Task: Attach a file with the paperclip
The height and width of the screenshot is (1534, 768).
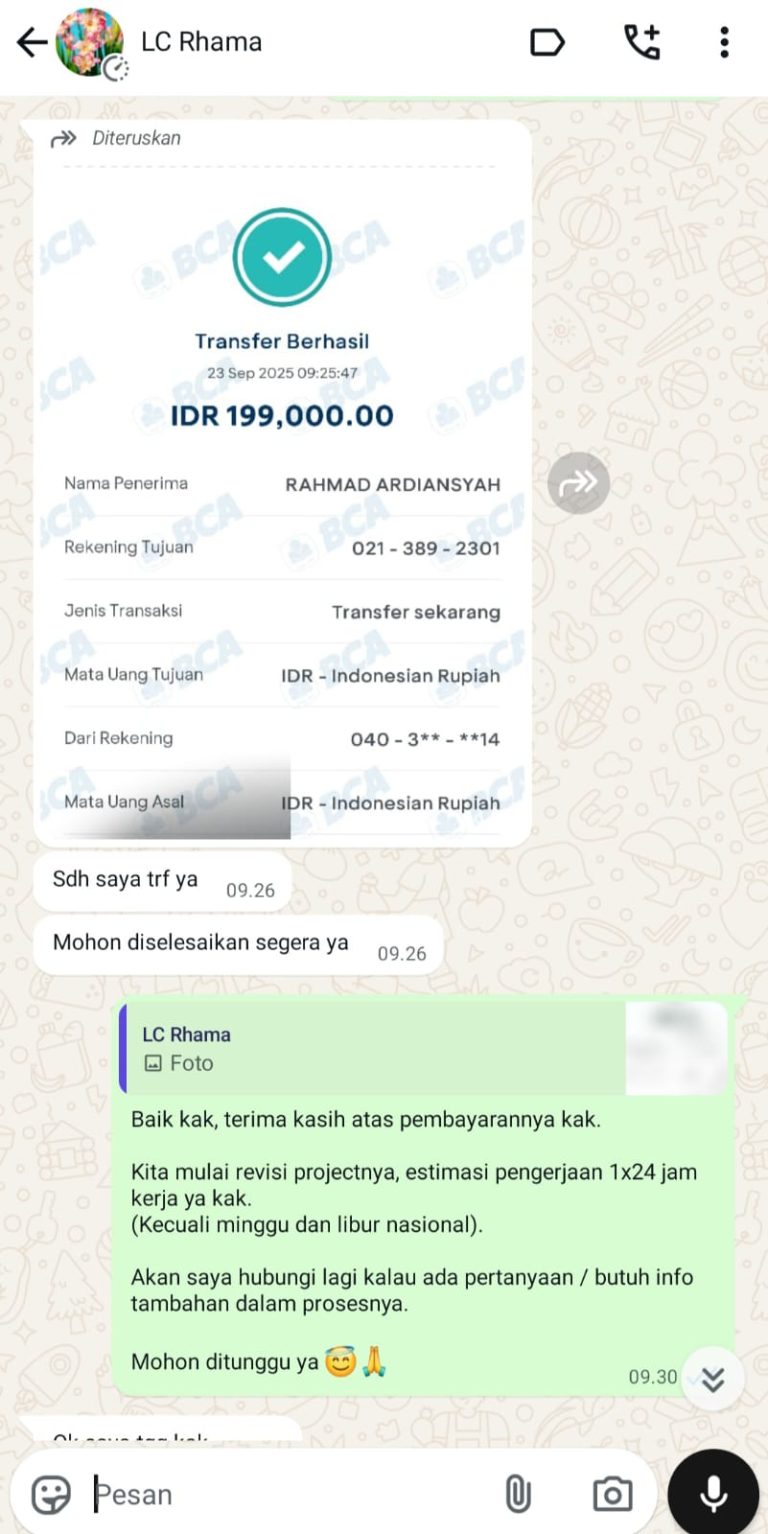Action: pos(517,1495)
